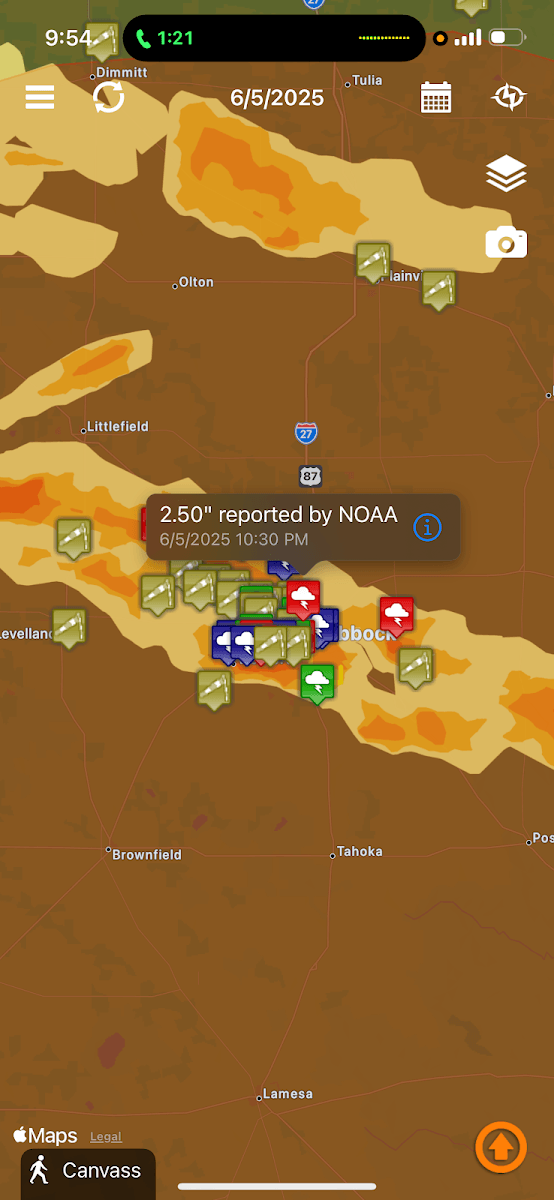Open the hamburger menu

(40, 97)
